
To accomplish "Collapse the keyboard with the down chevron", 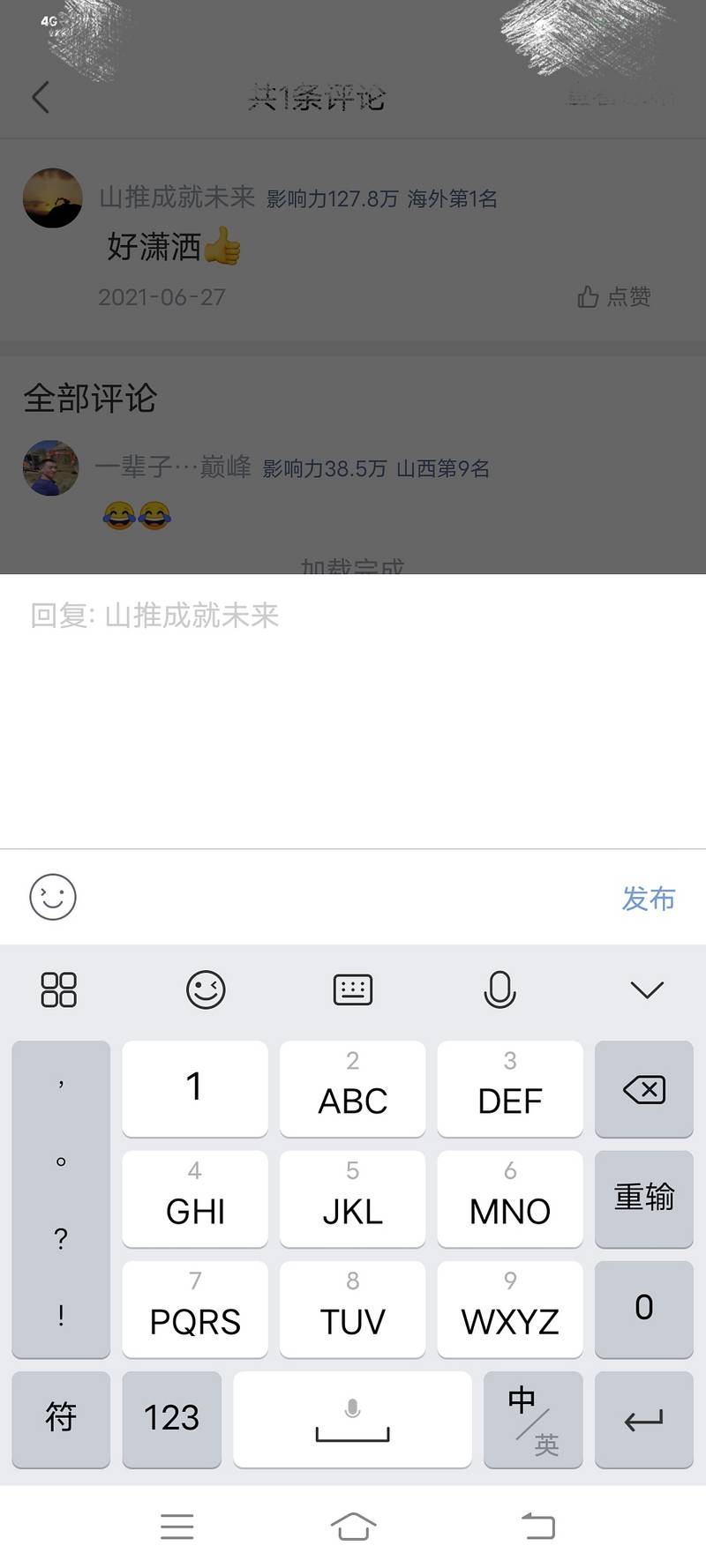I will point(647,989).
